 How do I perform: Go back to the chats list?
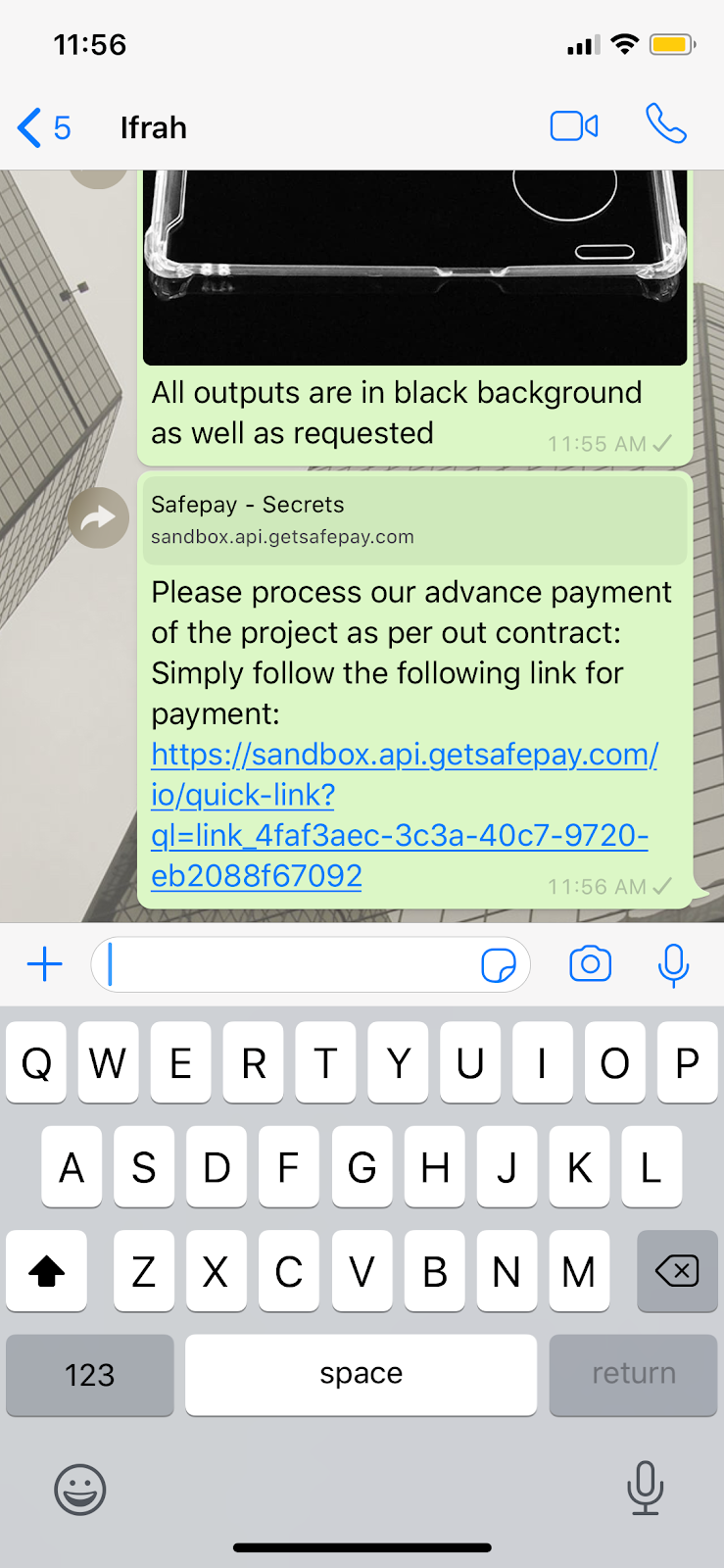coord(44,127)
